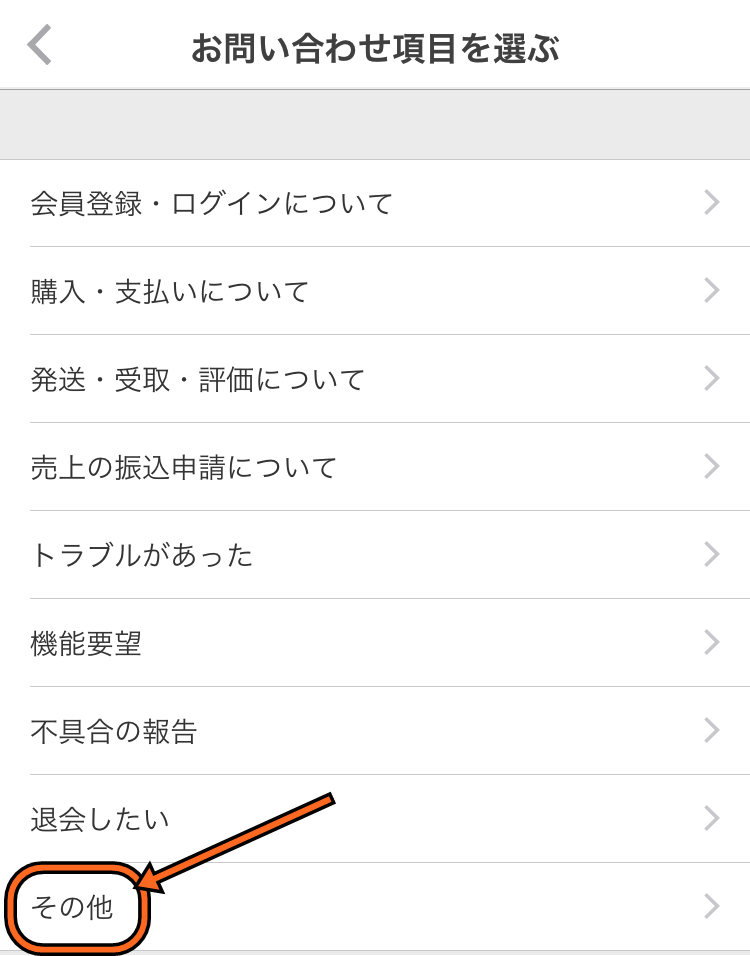The image size is (750, 956).
Task: Open the 発送・受取・評価について item
Action: coord(197,379)
